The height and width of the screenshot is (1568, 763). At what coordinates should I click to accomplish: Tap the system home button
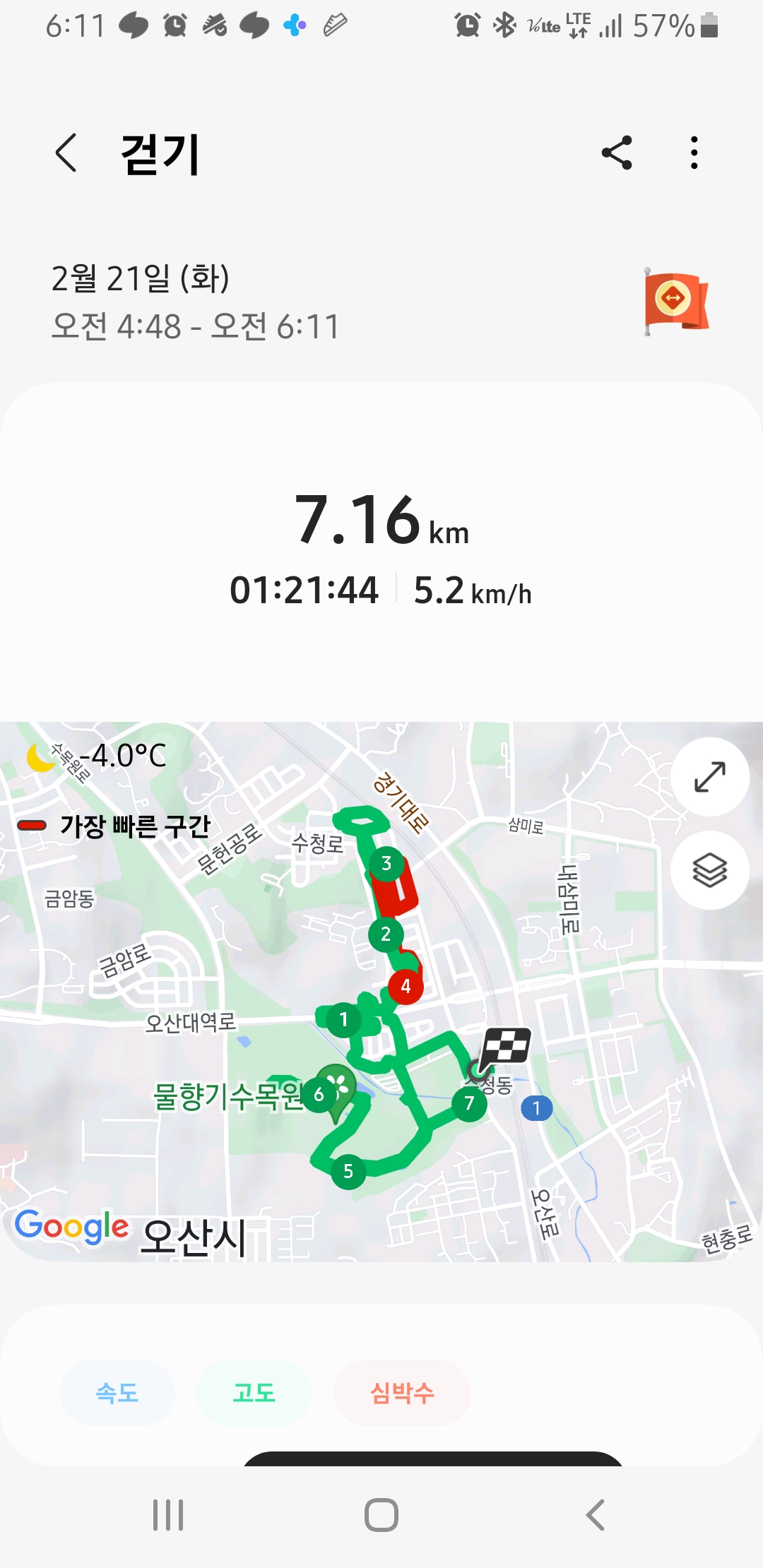(x=381, y=1515)
